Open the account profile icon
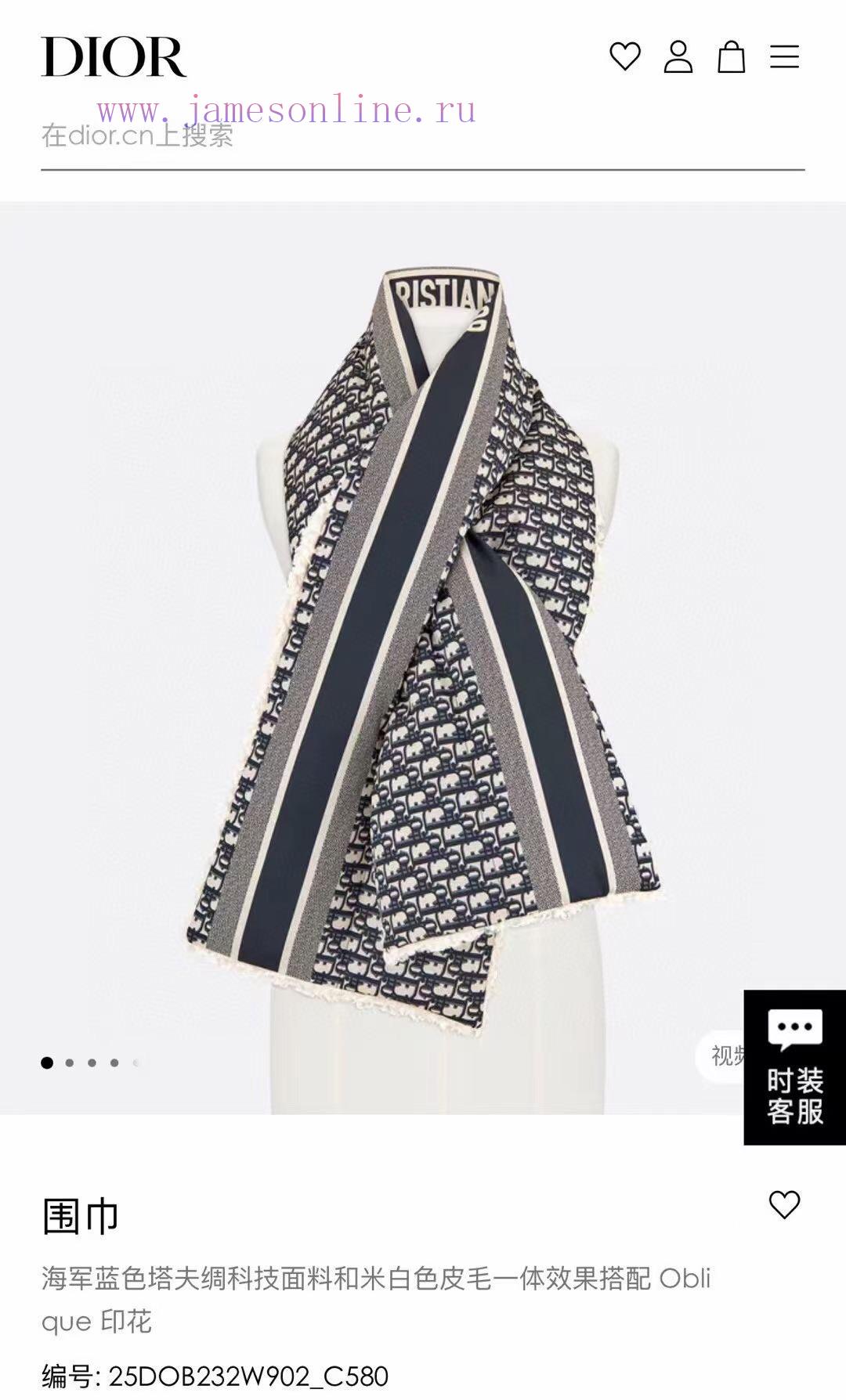This screenshot has height=1400, width=846. pyautogui.click(x=678, y=56)
